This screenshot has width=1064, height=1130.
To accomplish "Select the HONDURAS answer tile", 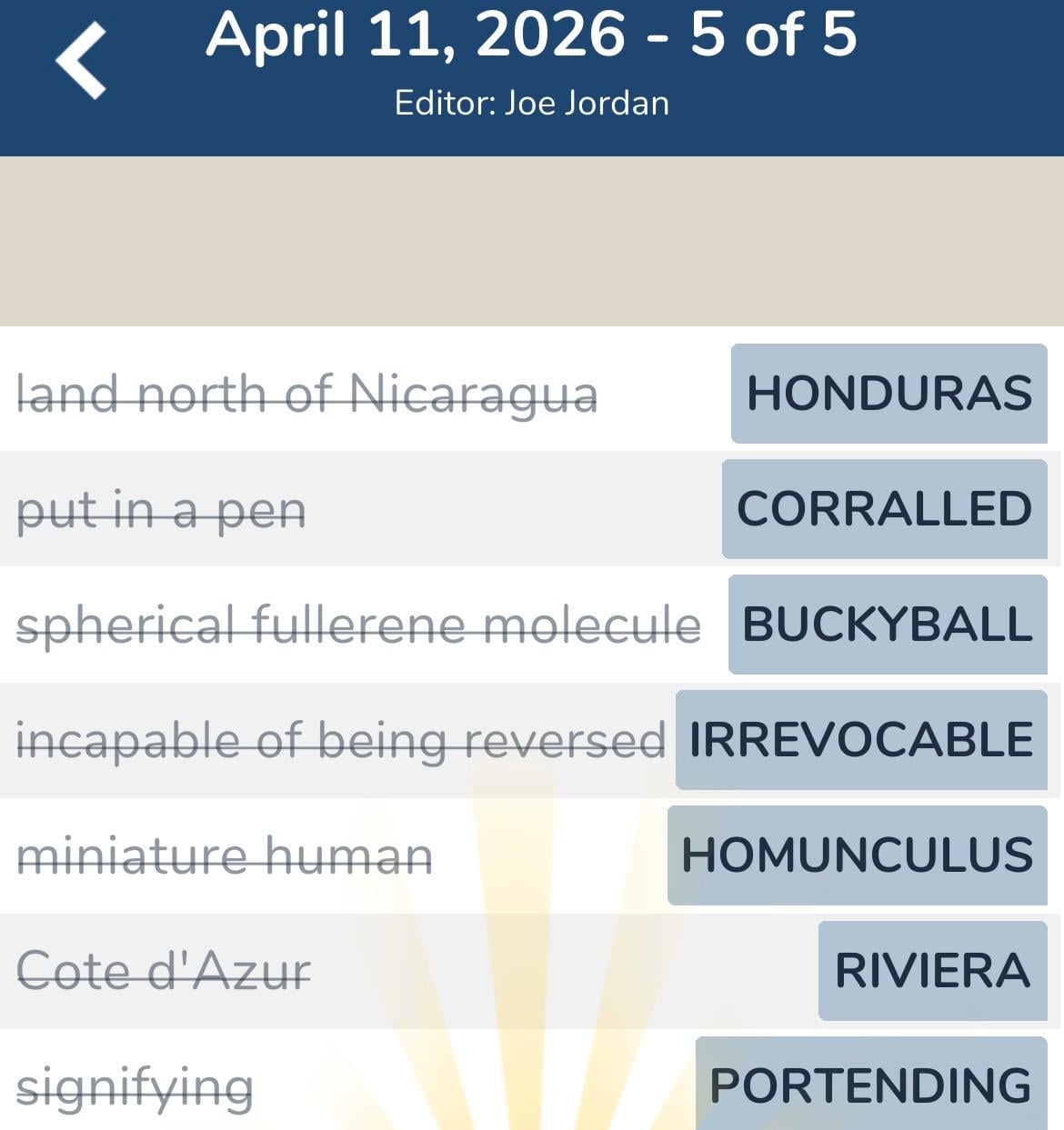I will point(888,395).
